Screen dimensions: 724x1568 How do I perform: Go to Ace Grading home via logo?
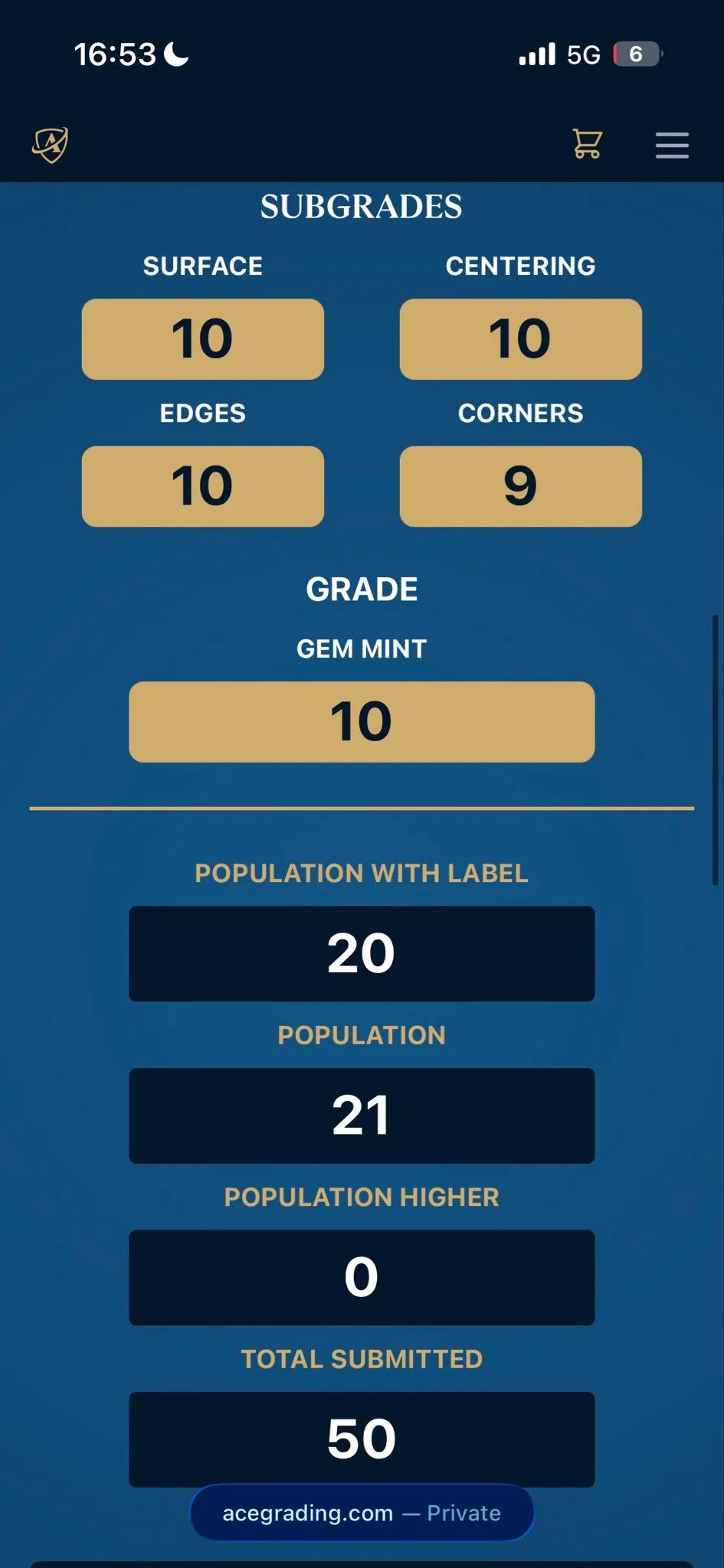point(51,145)
